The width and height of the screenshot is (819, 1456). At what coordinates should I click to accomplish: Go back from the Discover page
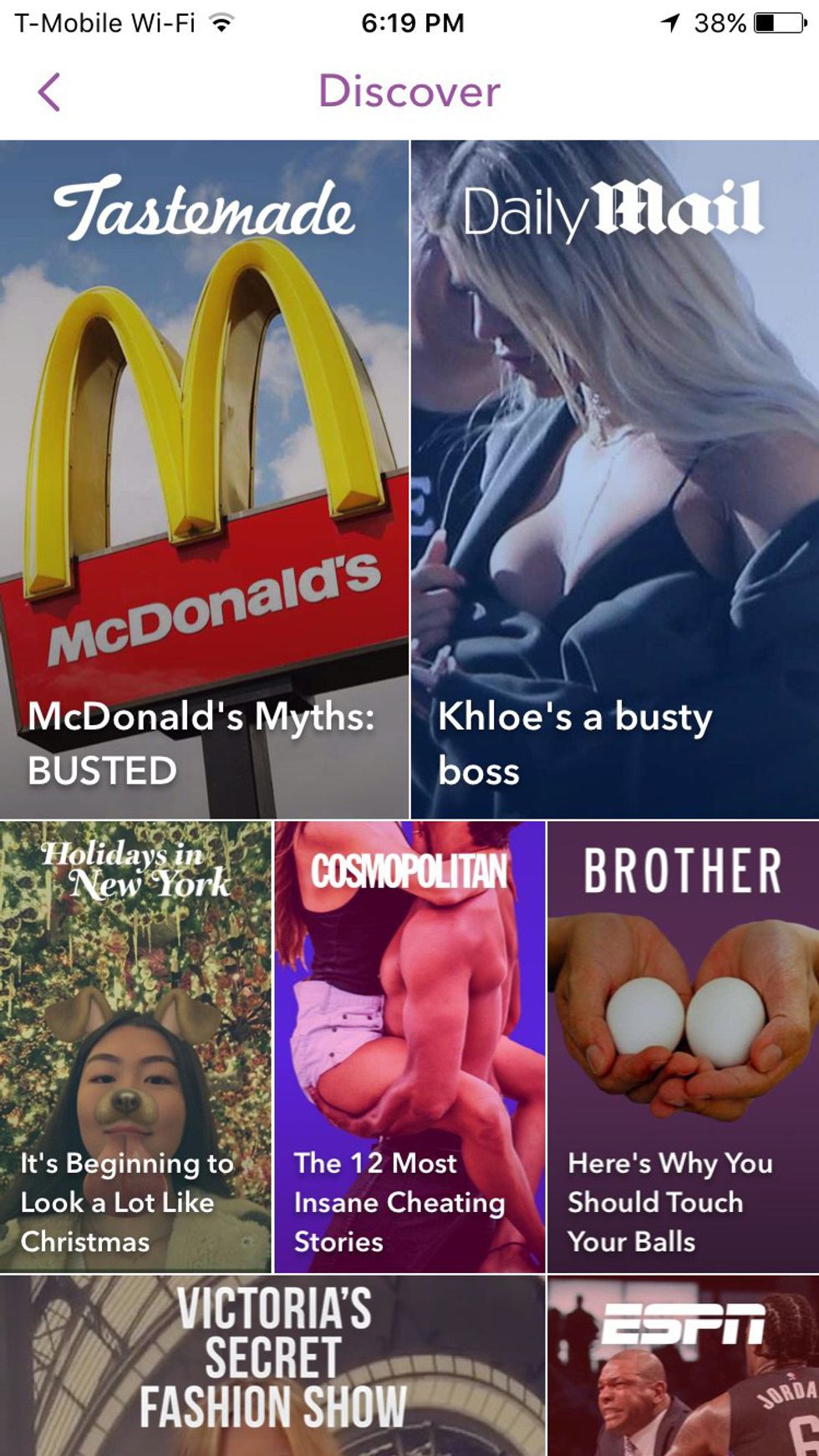(x=49, y=92)
